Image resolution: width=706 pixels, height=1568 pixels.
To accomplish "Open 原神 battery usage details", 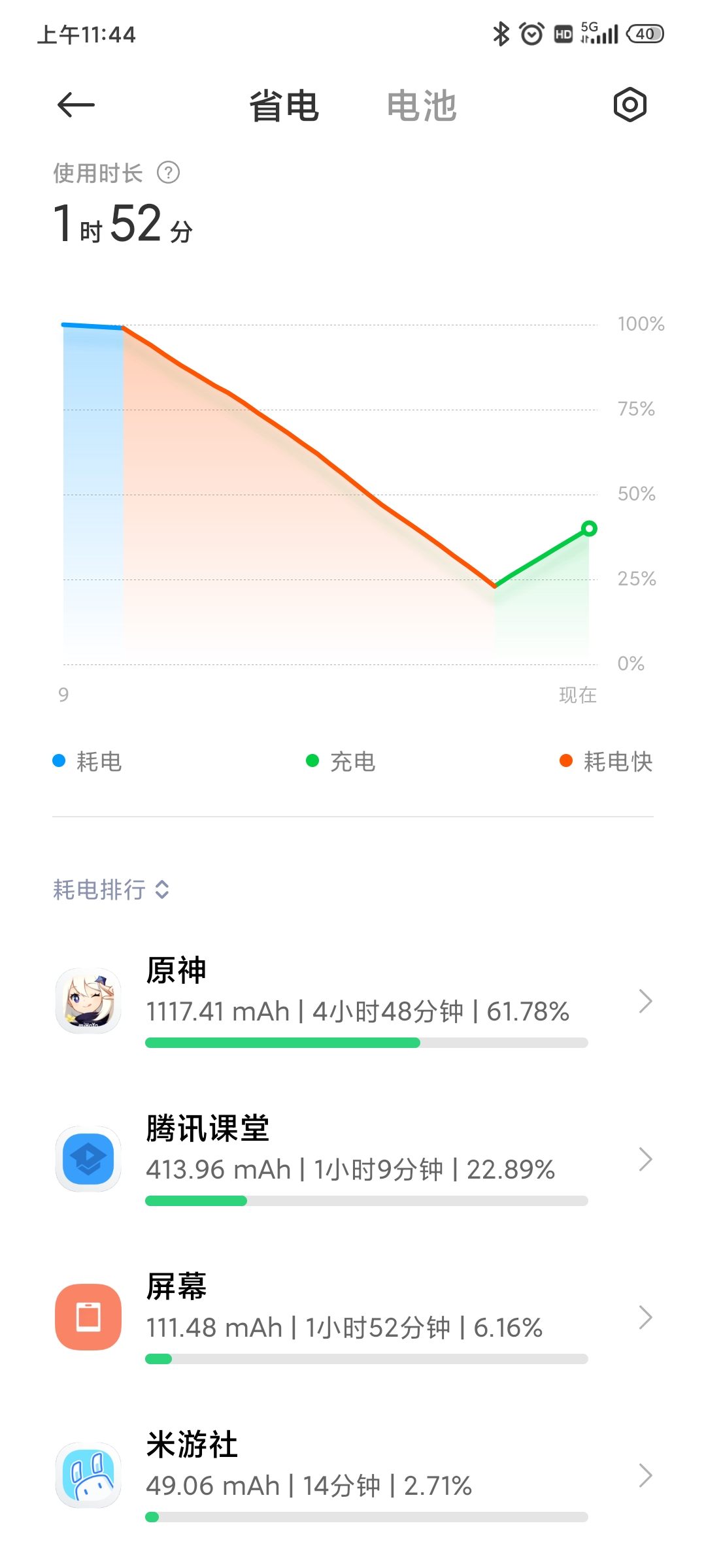I will pyautogui.click(x=353, y=1002).
